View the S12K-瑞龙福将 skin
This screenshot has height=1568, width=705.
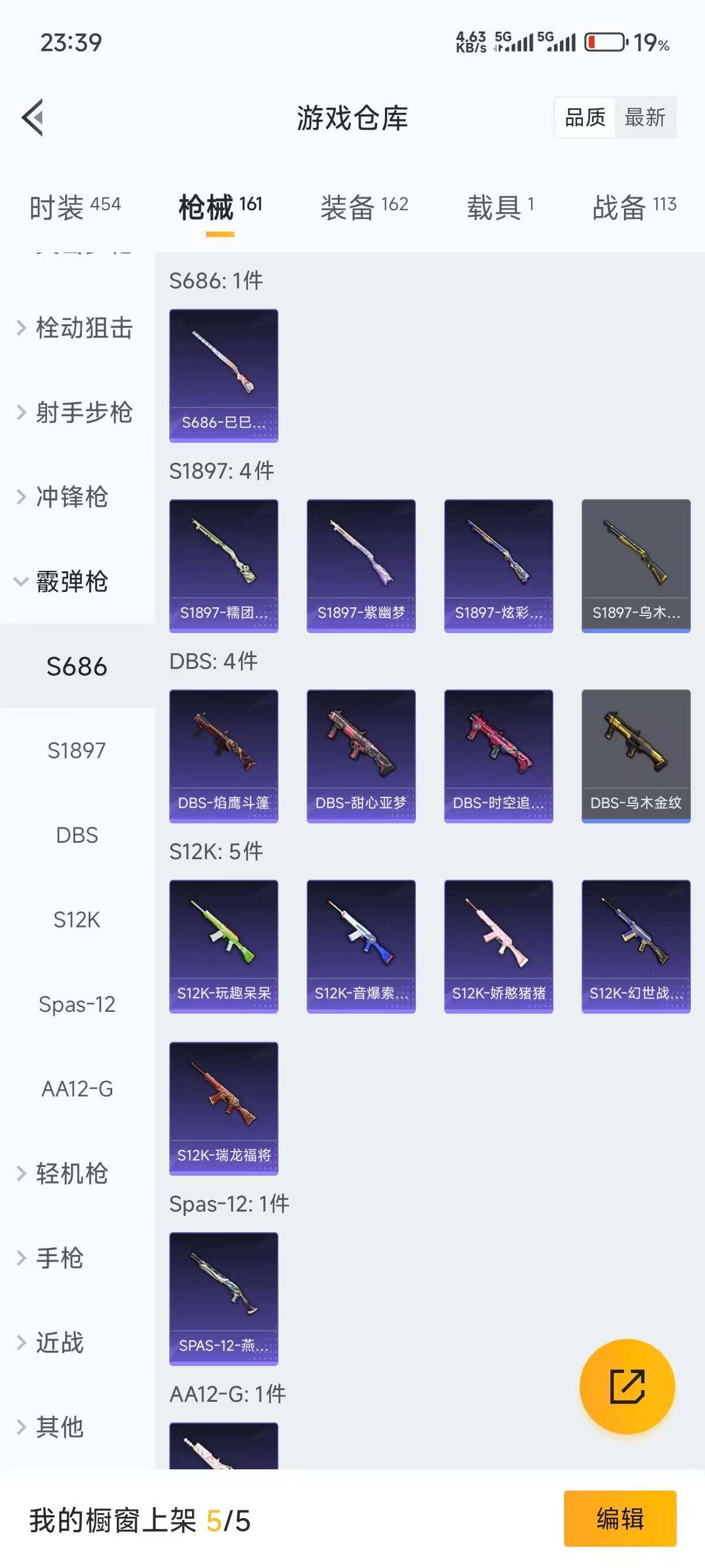(x=223, y=1108)
